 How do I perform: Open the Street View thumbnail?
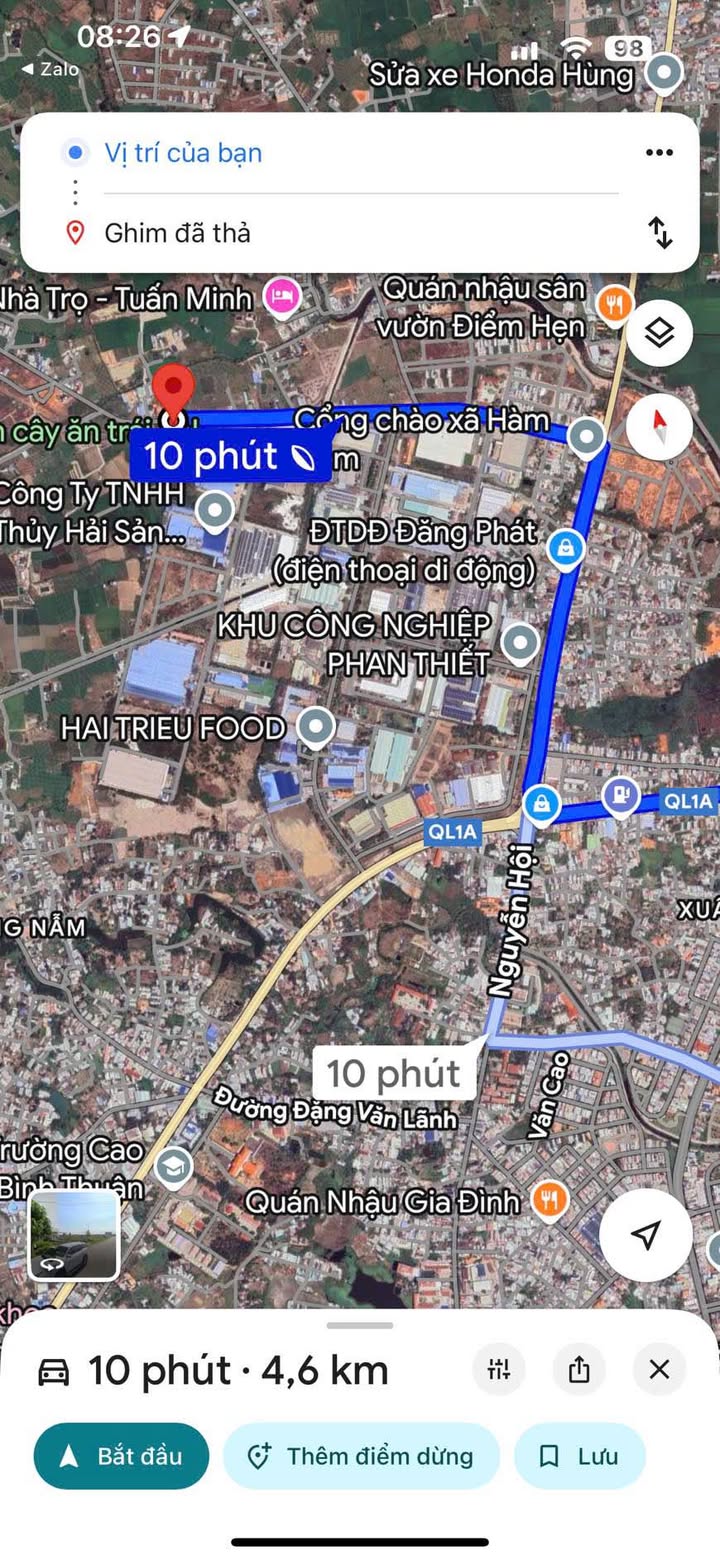click(74, 1236)
